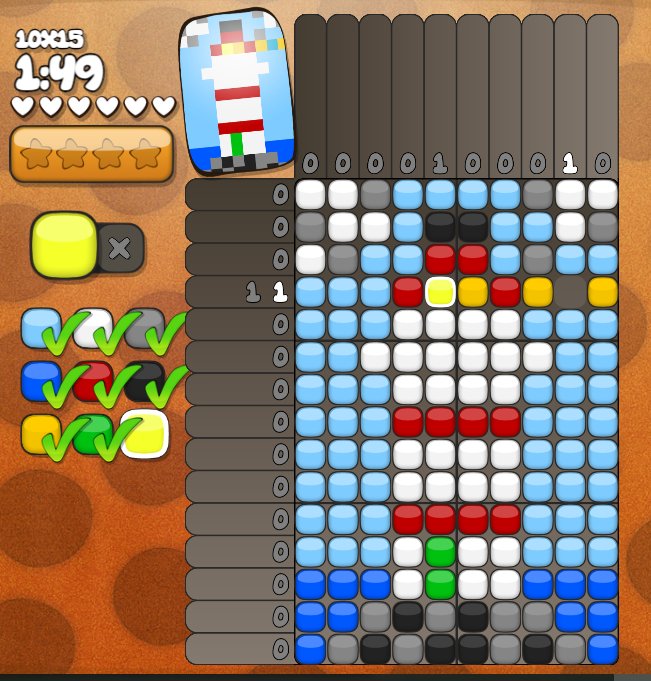Switch to the X mark mode
651x681 pixels.
120,247
